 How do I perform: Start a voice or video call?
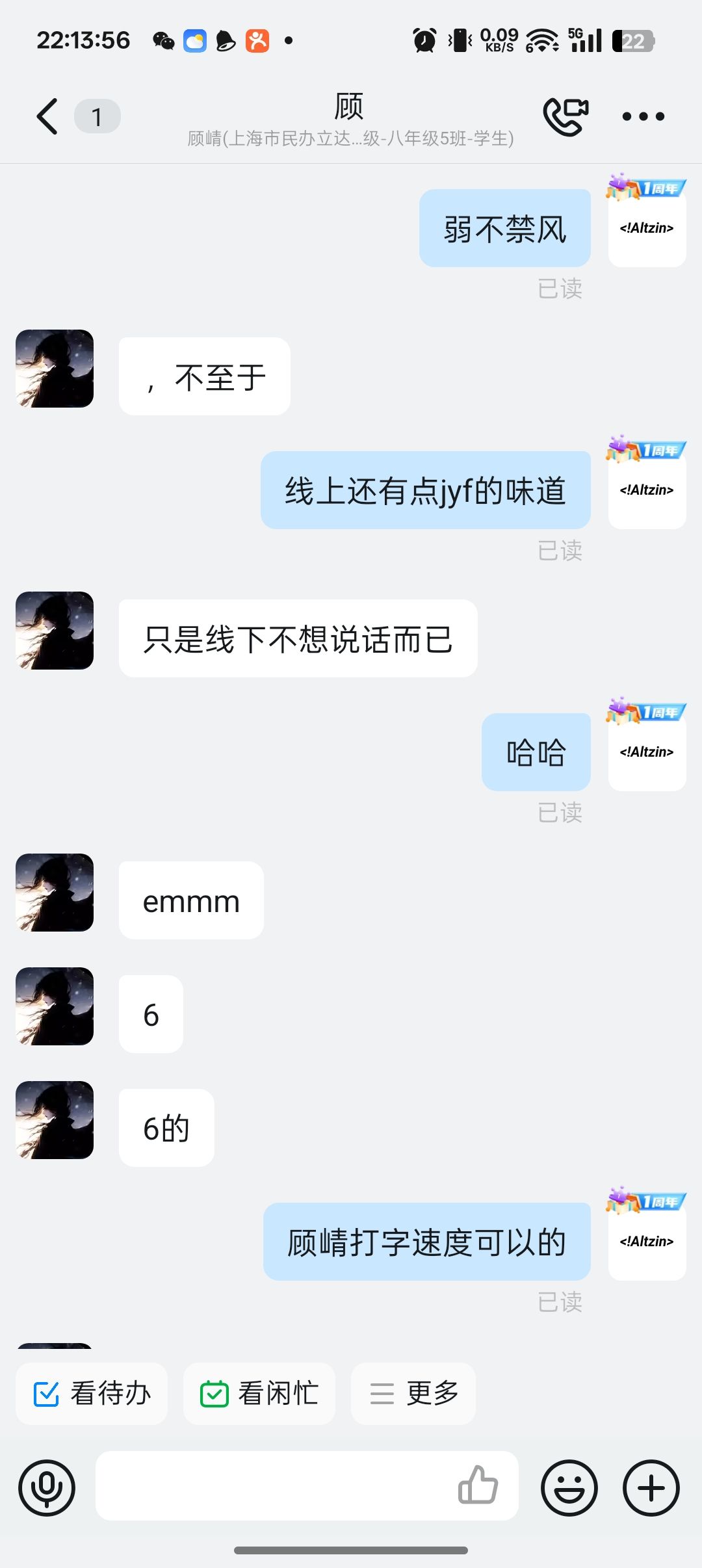coord(565,116)
